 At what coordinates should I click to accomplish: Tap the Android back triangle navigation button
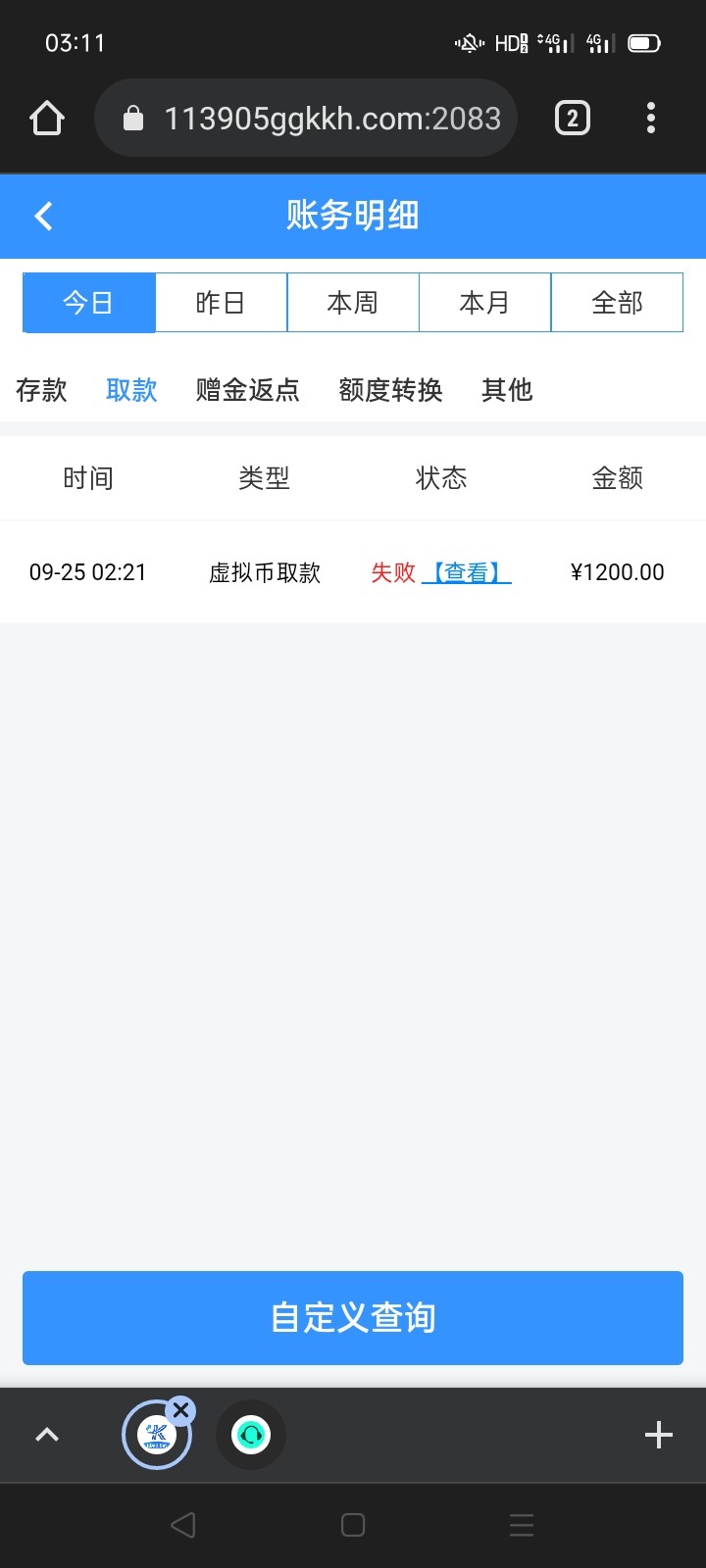click(183, 1524)
